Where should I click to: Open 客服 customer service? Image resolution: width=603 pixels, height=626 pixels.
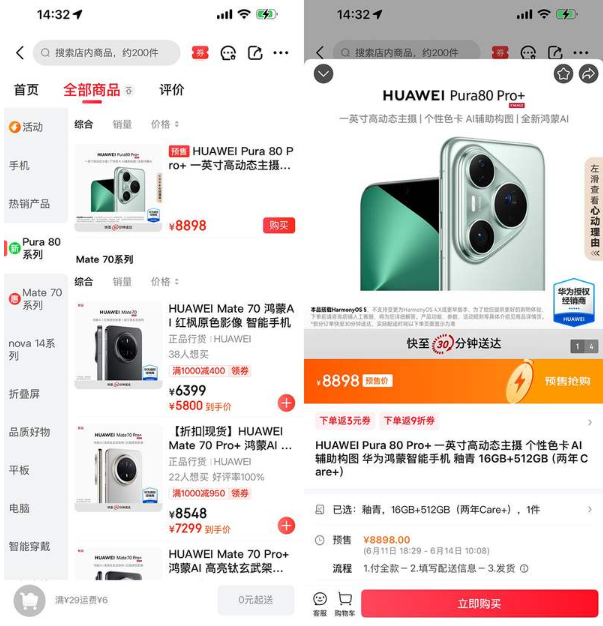[x=320, y=603]
